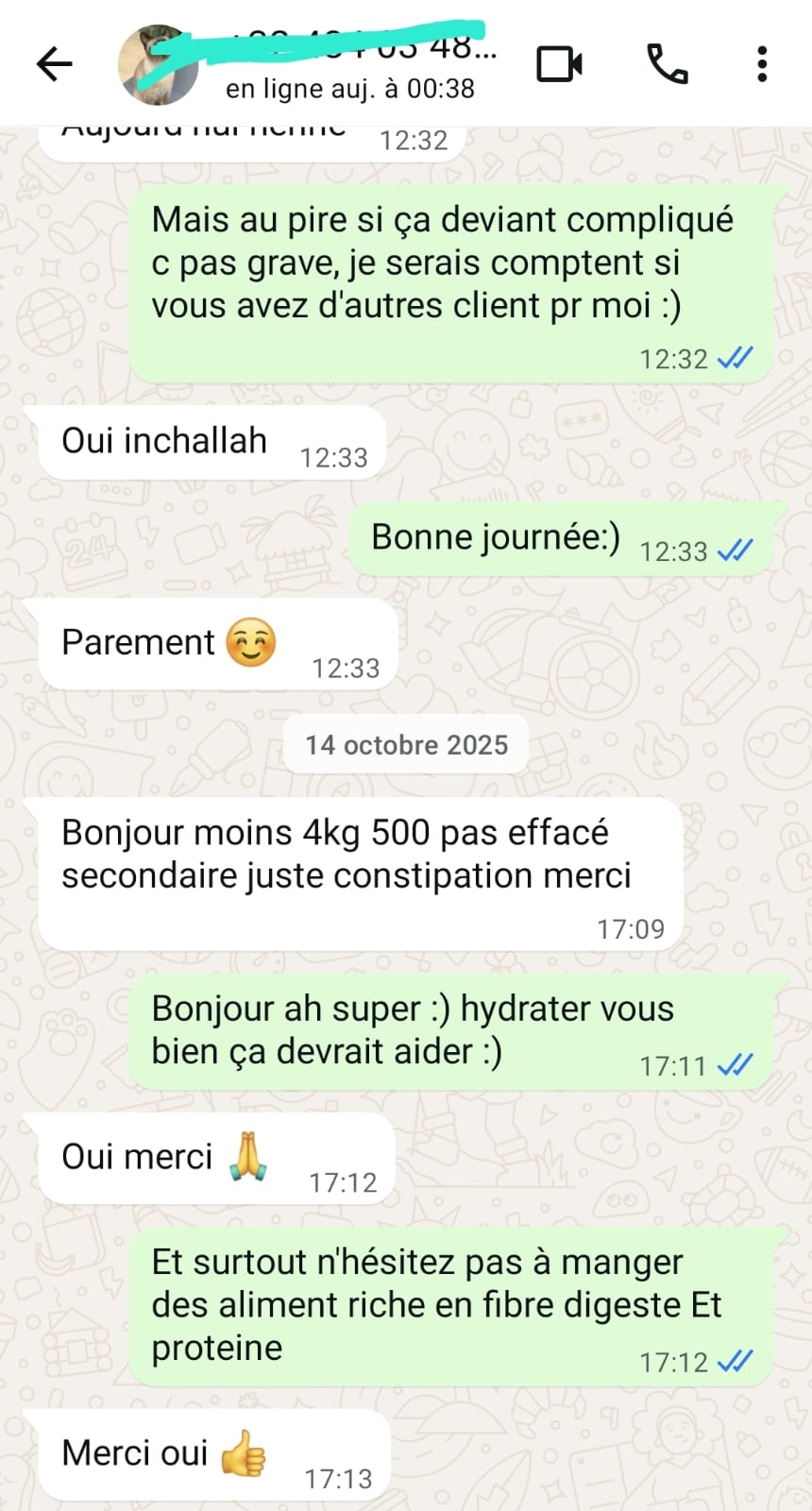Tap the back arrow to exit chat
This screenshot has width=812, height=1511.
click(x=55, y=62)
